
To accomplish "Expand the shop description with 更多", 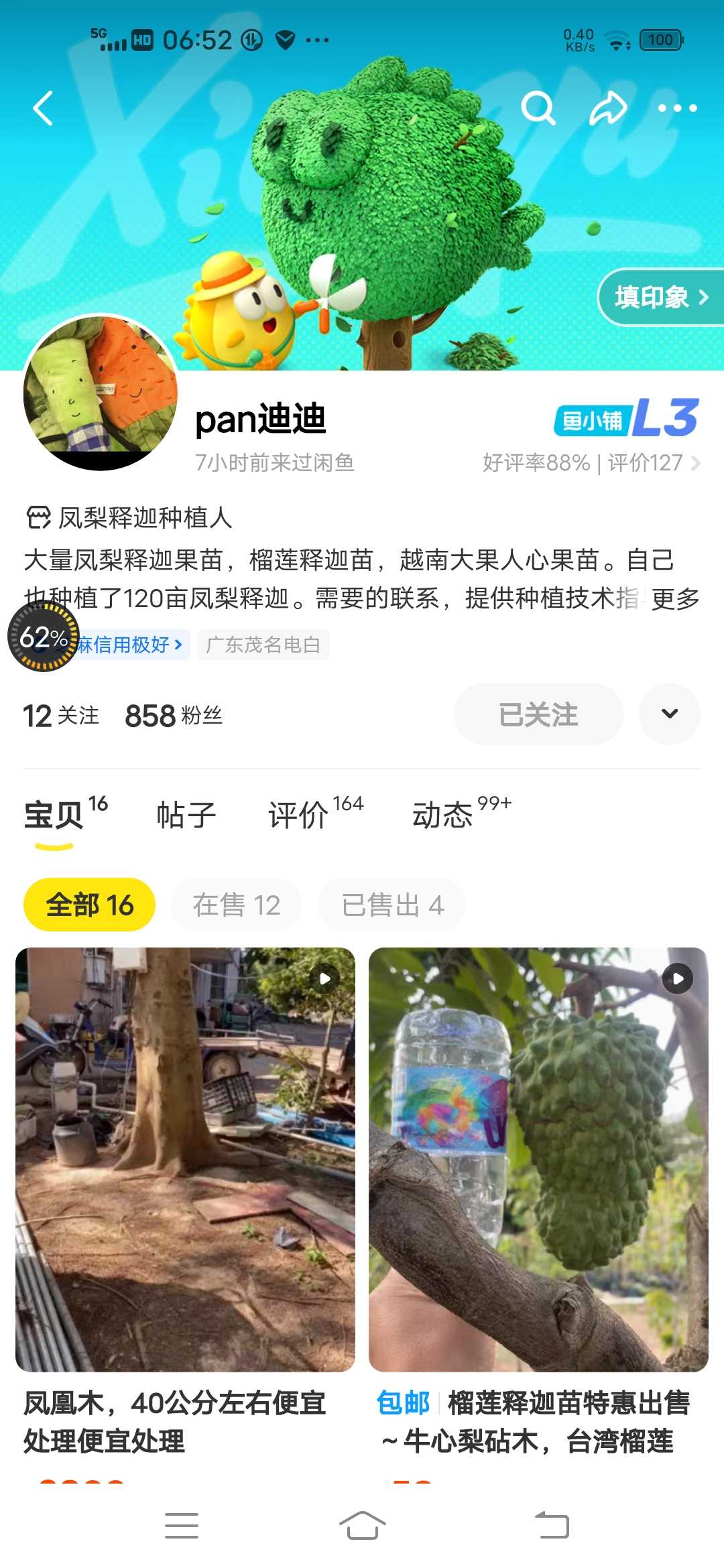I will [675, 598].
